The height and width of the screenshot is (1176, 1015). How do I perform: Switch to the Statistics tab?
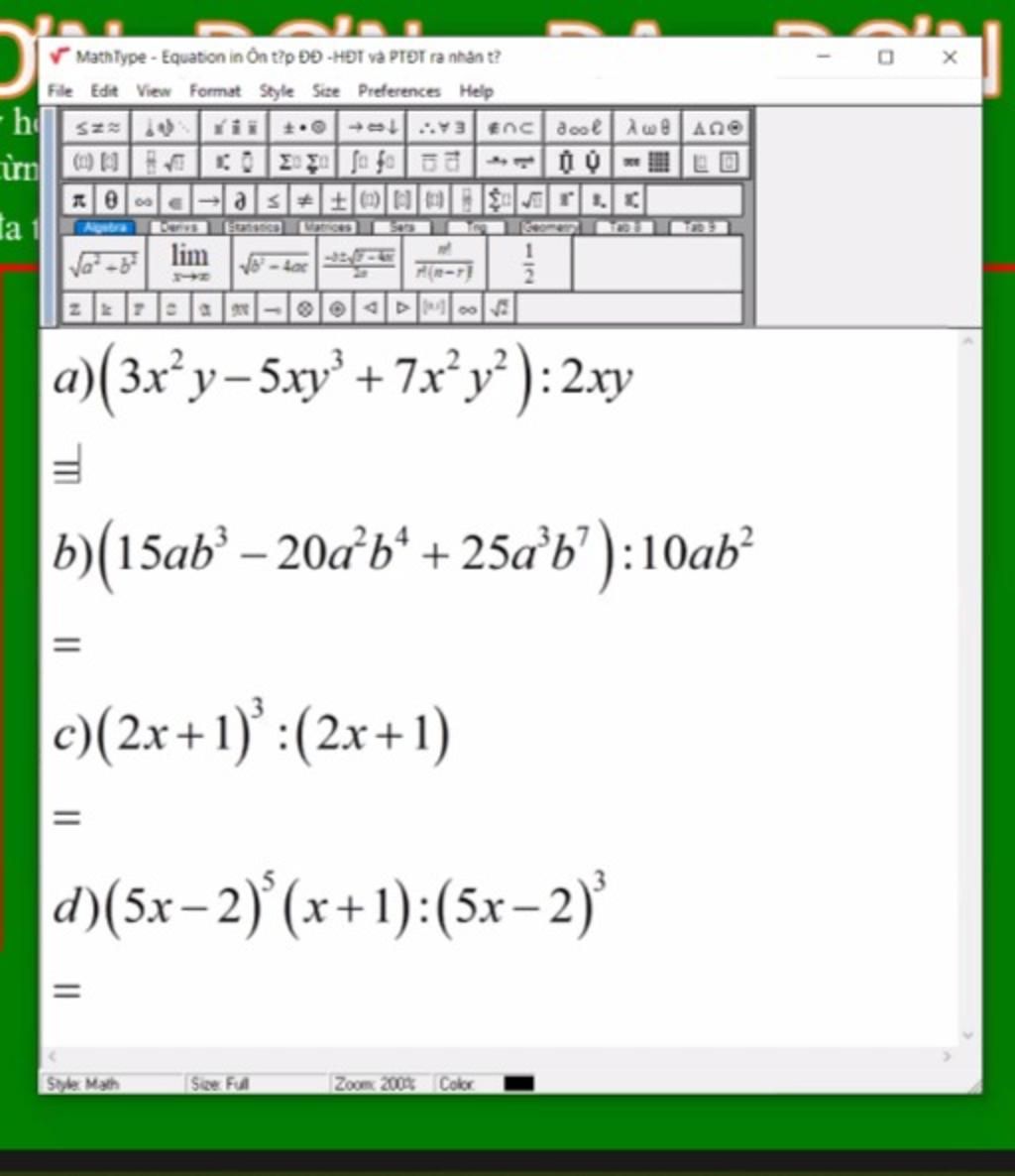coord(253,227)
